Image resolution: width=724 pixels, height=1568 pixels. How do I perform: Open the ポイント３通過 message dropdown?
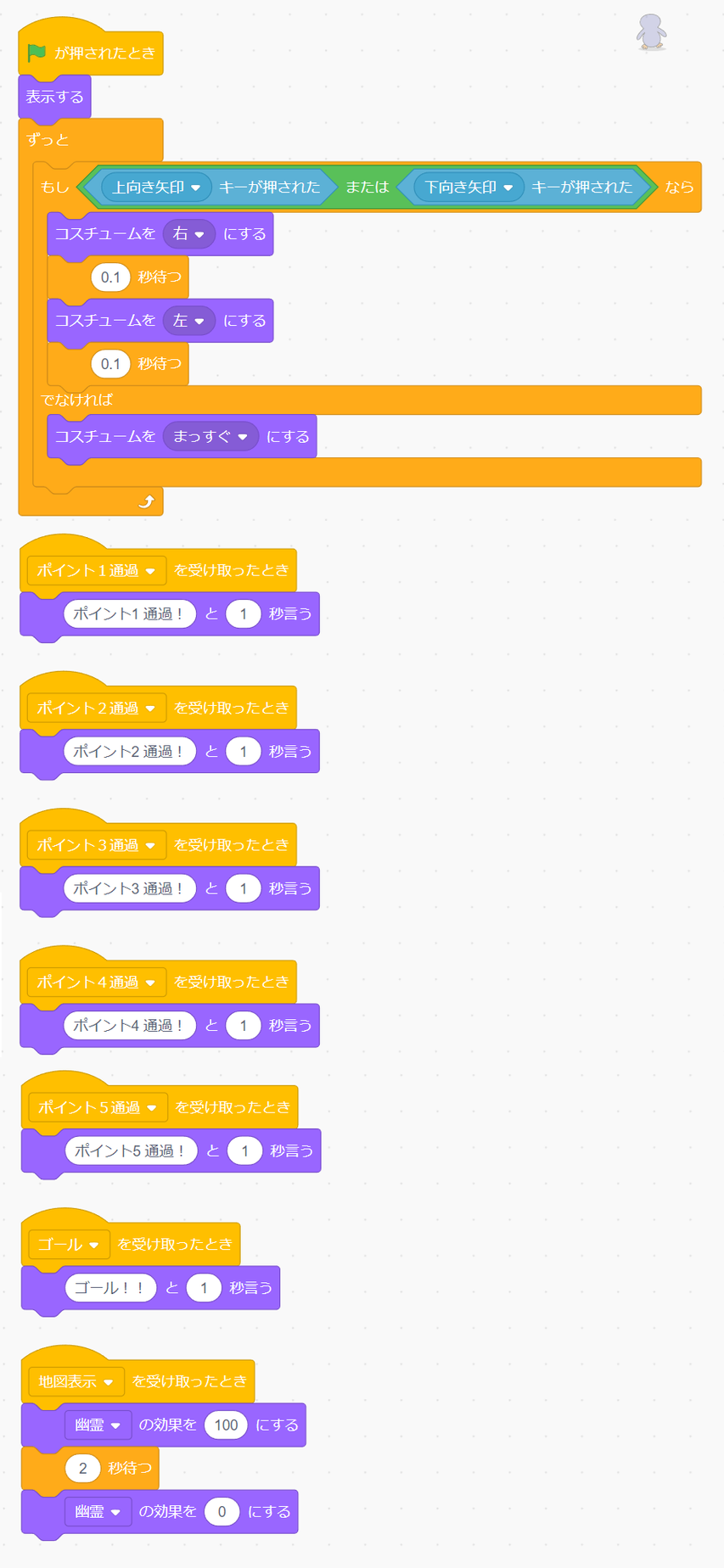point(96,844)
